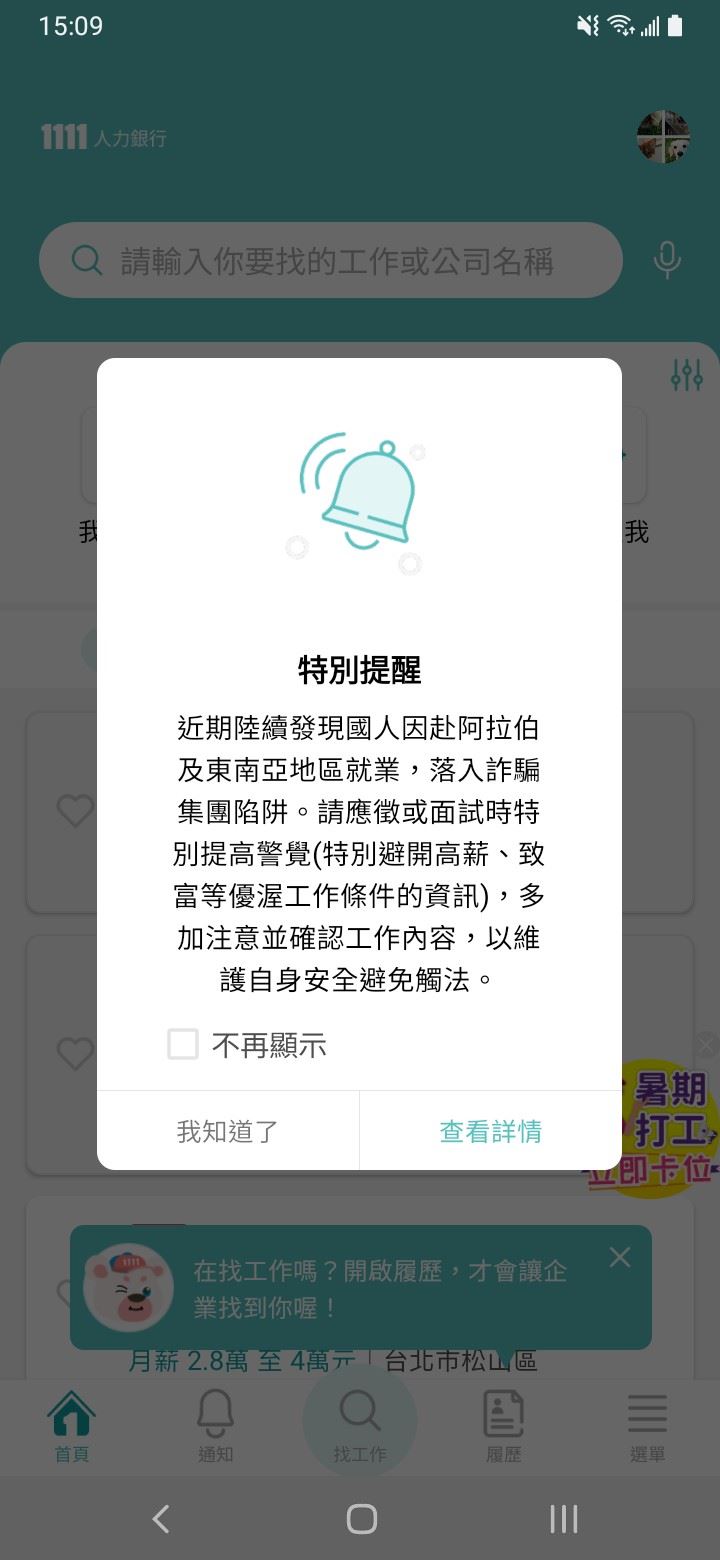
Task: Switch to the 找工作 tab
Action: pyautogui.click(x=360, y=1426)
